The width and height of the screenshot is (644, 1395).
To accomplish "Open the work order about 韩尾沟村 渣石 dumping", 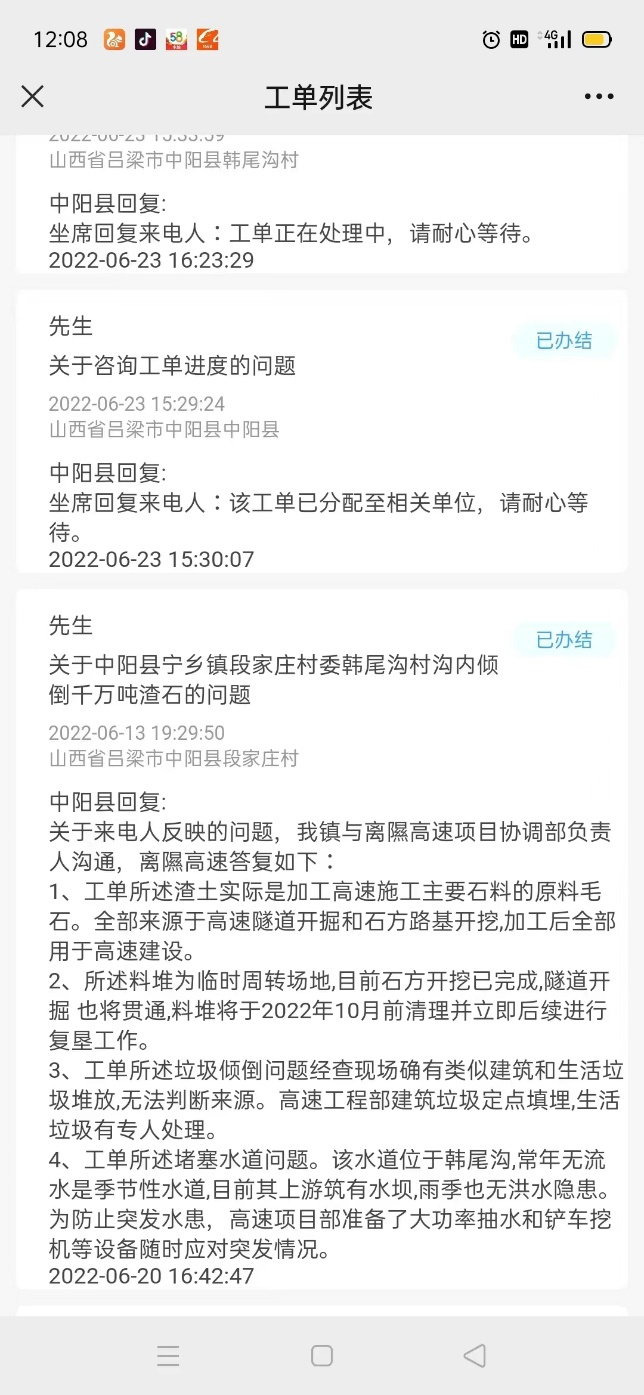I will [x=273, y=679].
